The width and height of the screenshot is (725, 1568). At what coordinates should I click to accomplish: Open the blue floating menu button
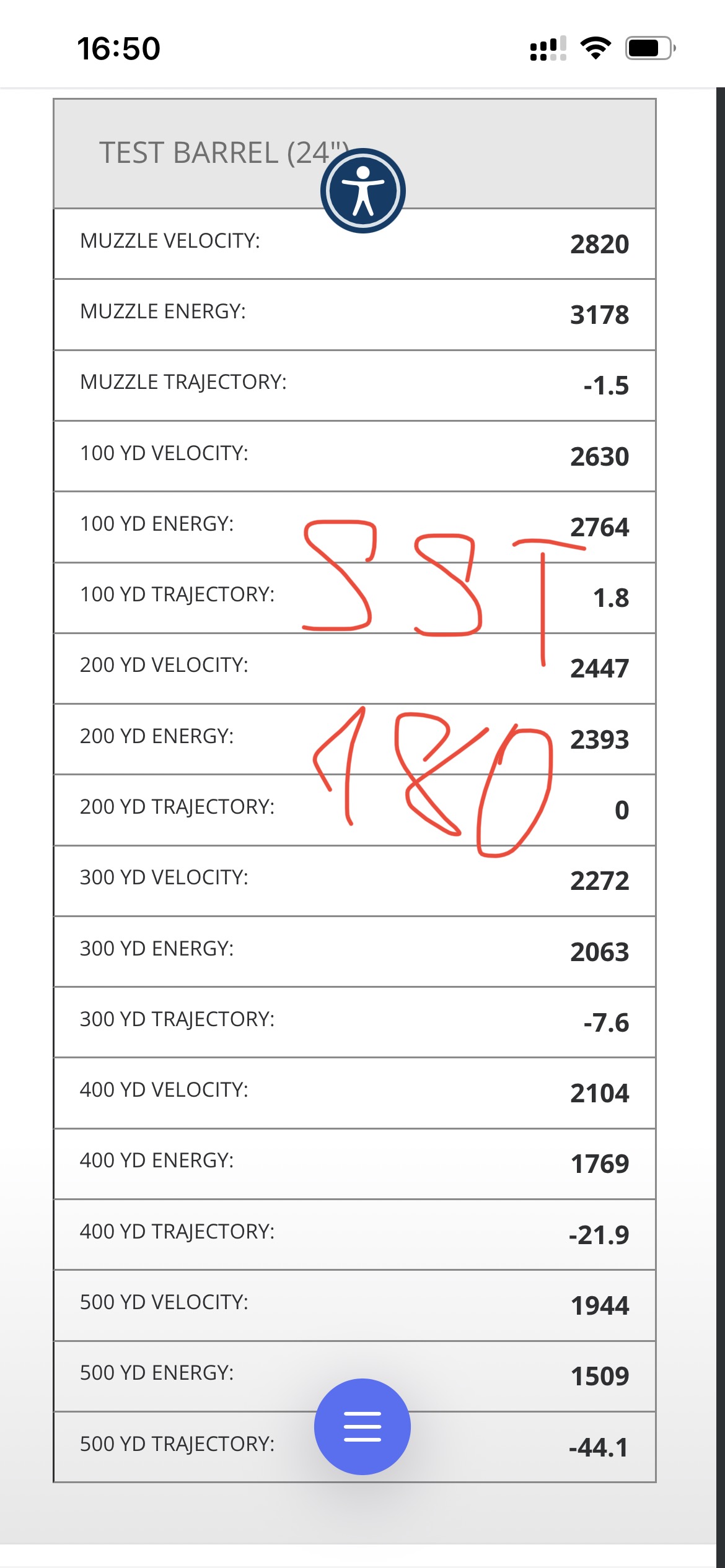(x=362, y=1426)
